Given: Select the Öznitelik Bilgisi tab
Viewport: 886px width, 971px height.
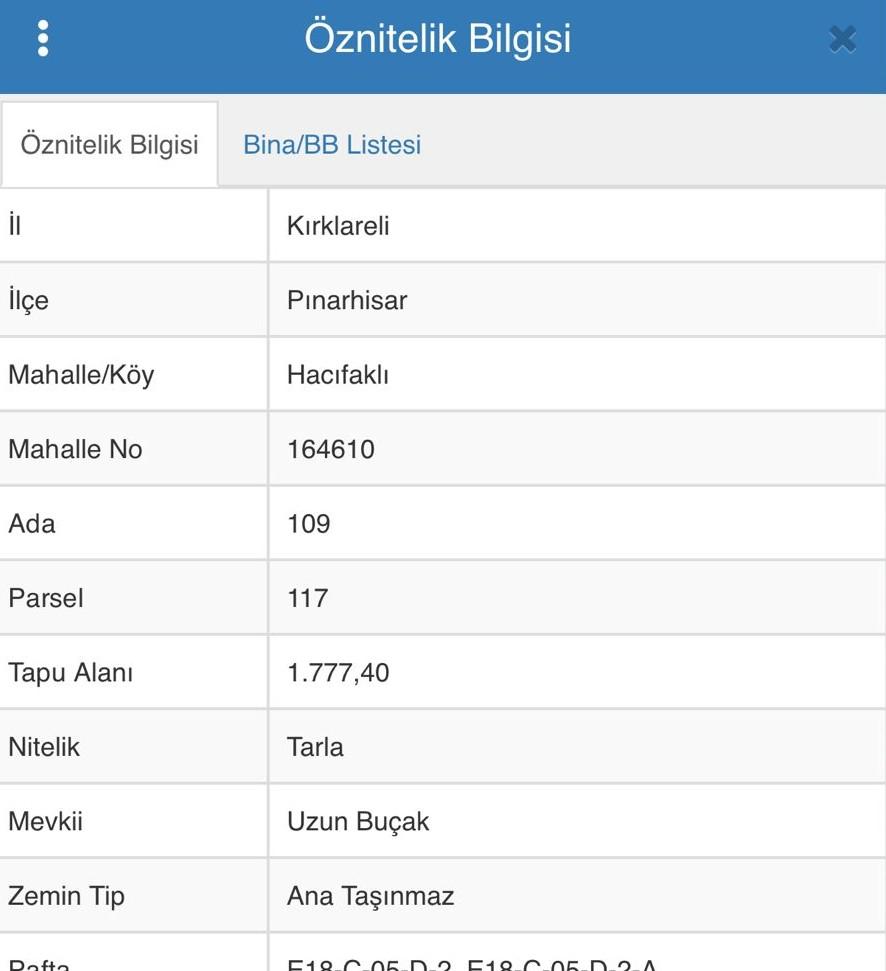Looking at the screenshot, I should click(110, 145).
